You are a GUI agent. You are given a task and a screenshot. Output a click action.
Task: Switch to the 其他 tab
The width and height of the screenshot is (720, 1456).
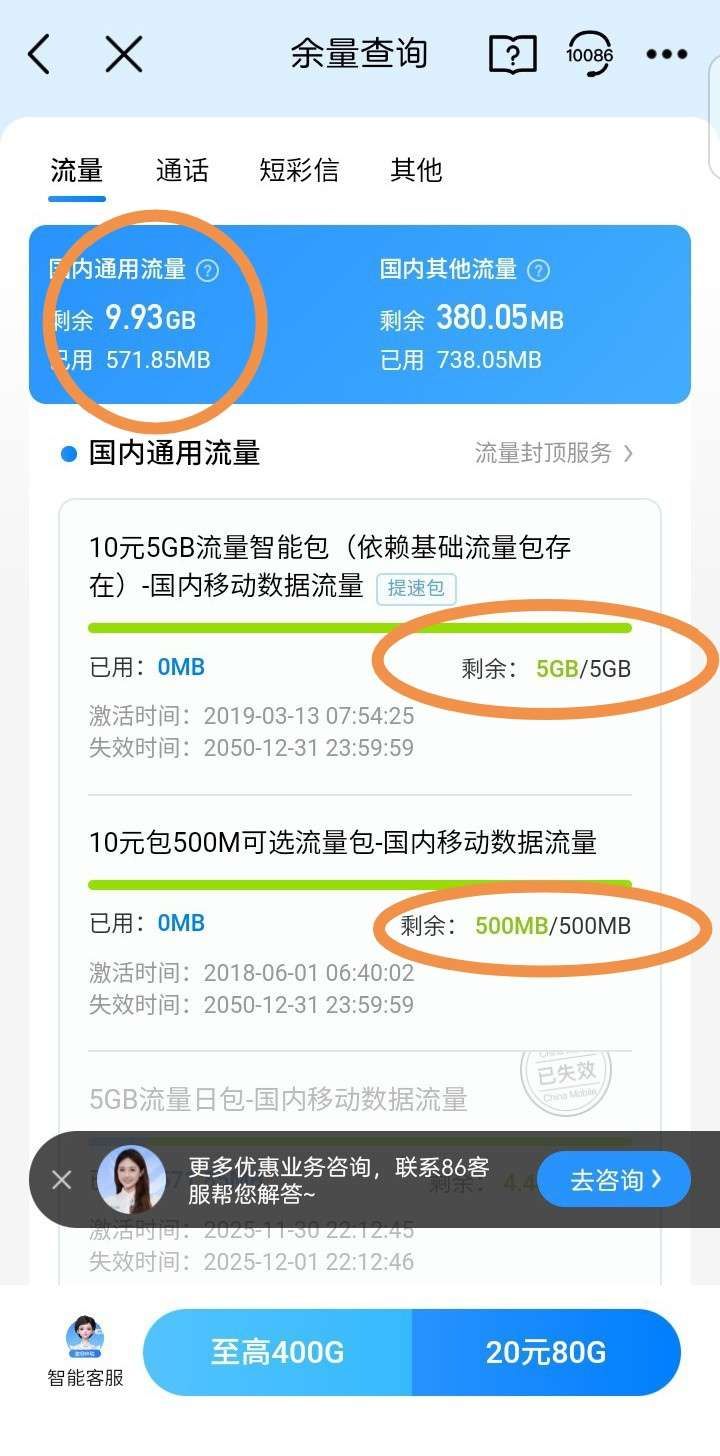pyautogui.click(x=416, y=170)
